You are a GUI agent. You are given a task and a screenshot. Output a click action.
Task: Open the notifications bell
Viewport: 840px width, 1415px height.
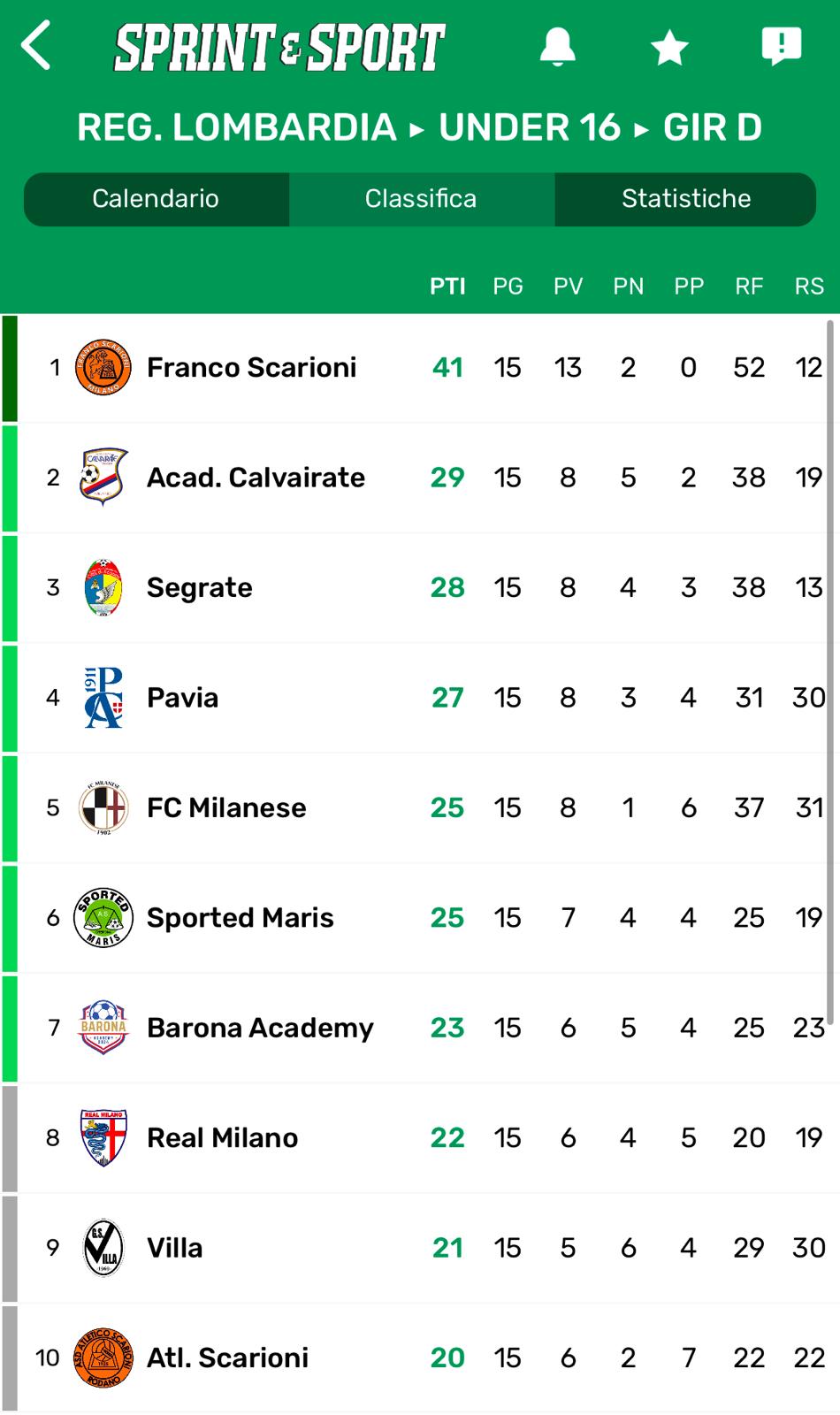(x=557, y=47)
